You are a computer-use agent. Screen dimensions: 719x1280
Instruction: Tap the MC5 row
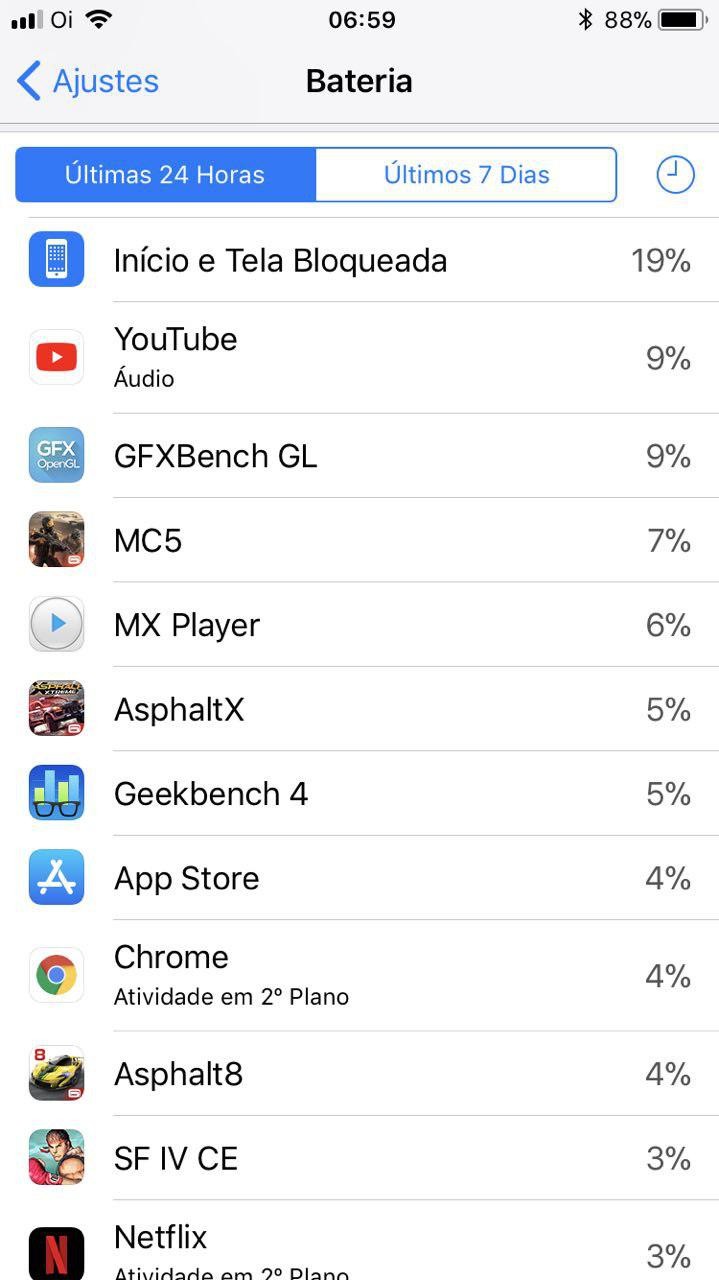(x=360, y=541)
